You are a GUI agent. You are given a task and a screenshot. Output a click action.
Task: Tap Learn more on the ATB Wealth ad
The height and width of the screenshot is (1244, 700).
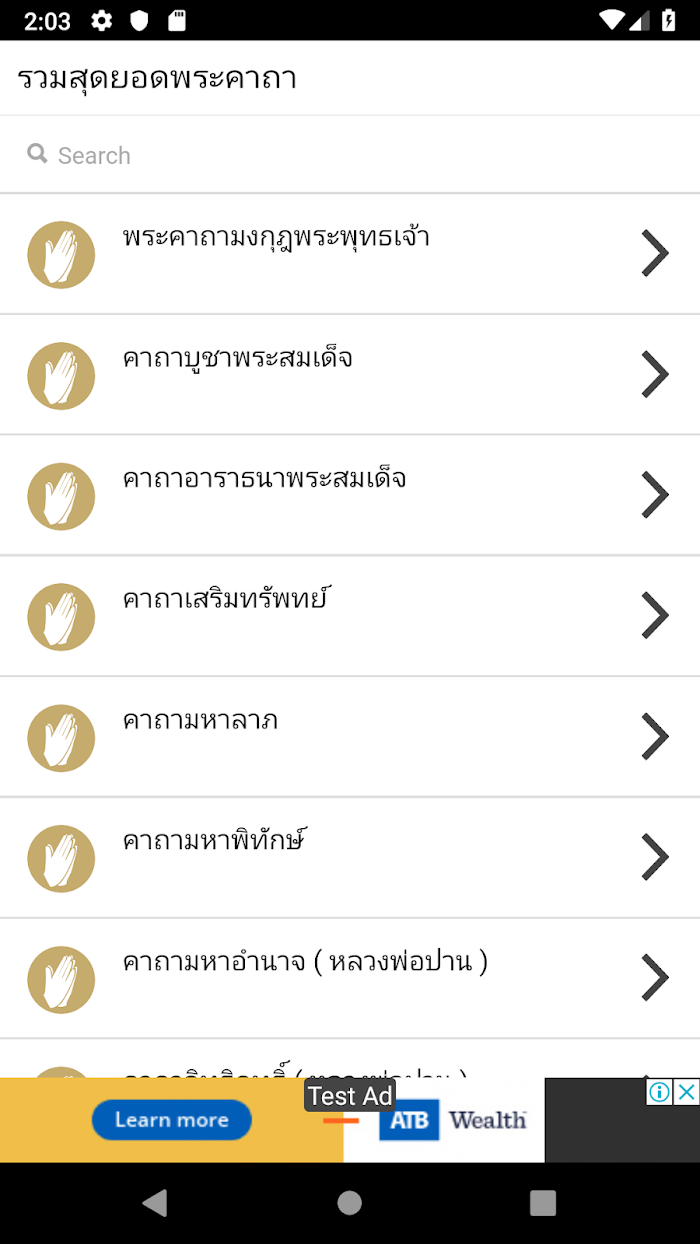[x=171, y=1120]
